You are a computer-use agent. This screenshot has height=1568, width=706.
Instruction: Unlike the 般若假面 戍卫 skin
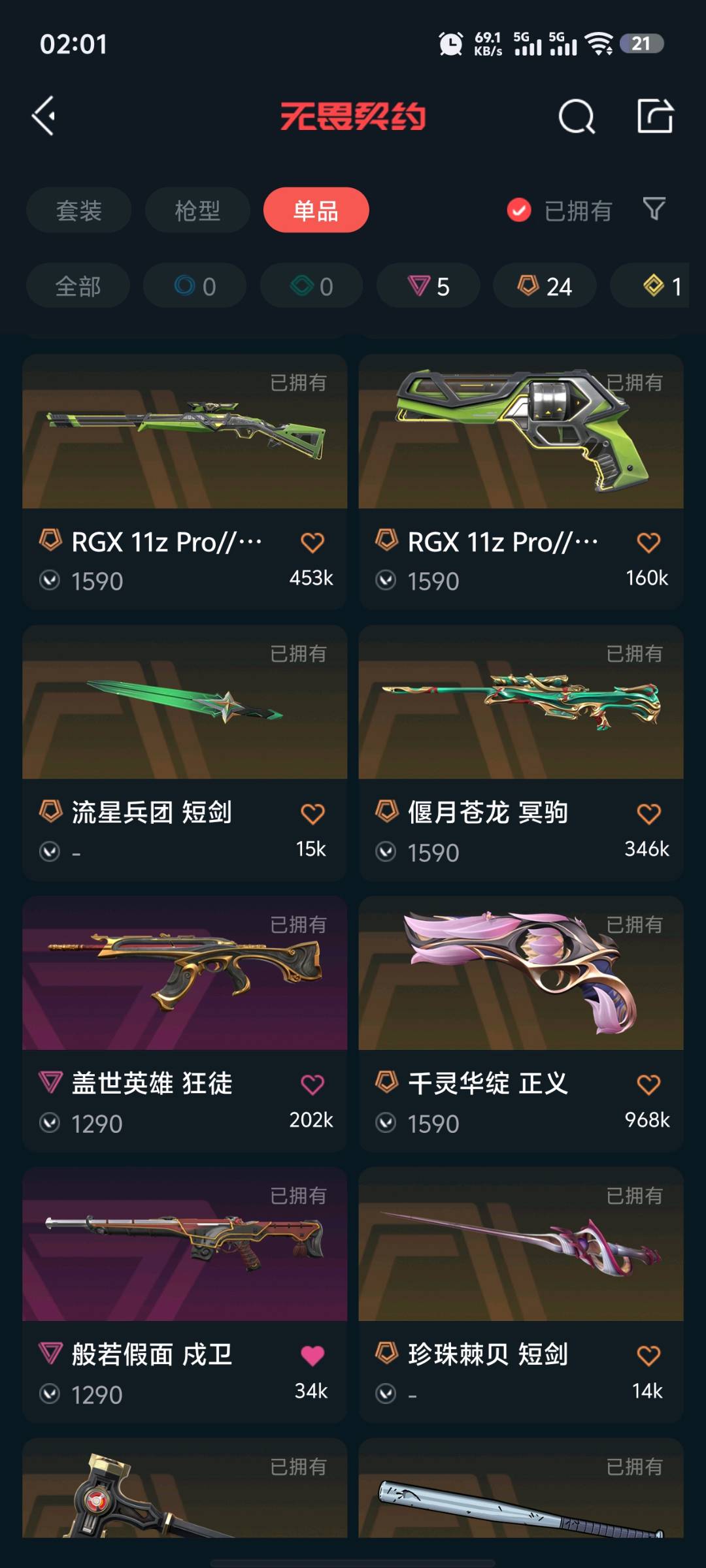[312, 1356]
